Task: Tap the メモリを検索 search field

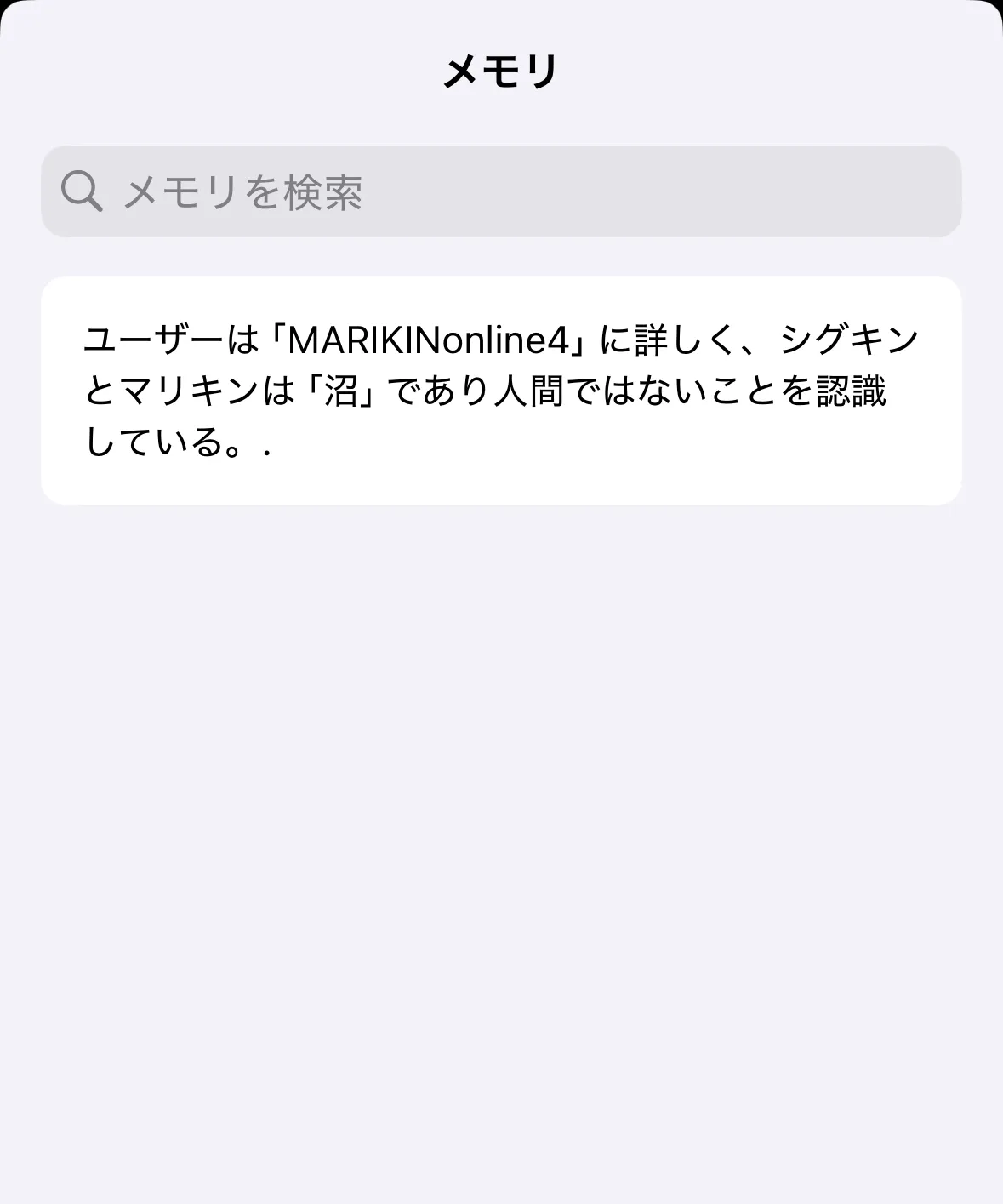Action: (501, 191)
